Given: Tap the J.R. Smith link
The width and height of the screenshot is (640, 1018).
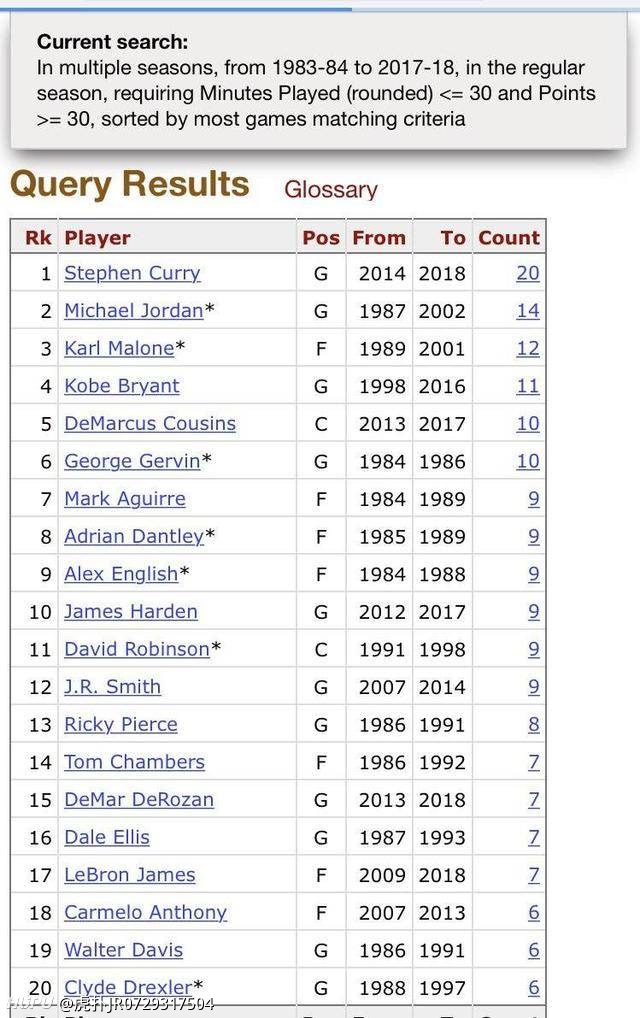Looking at the screenshot, I should (112, 687).
